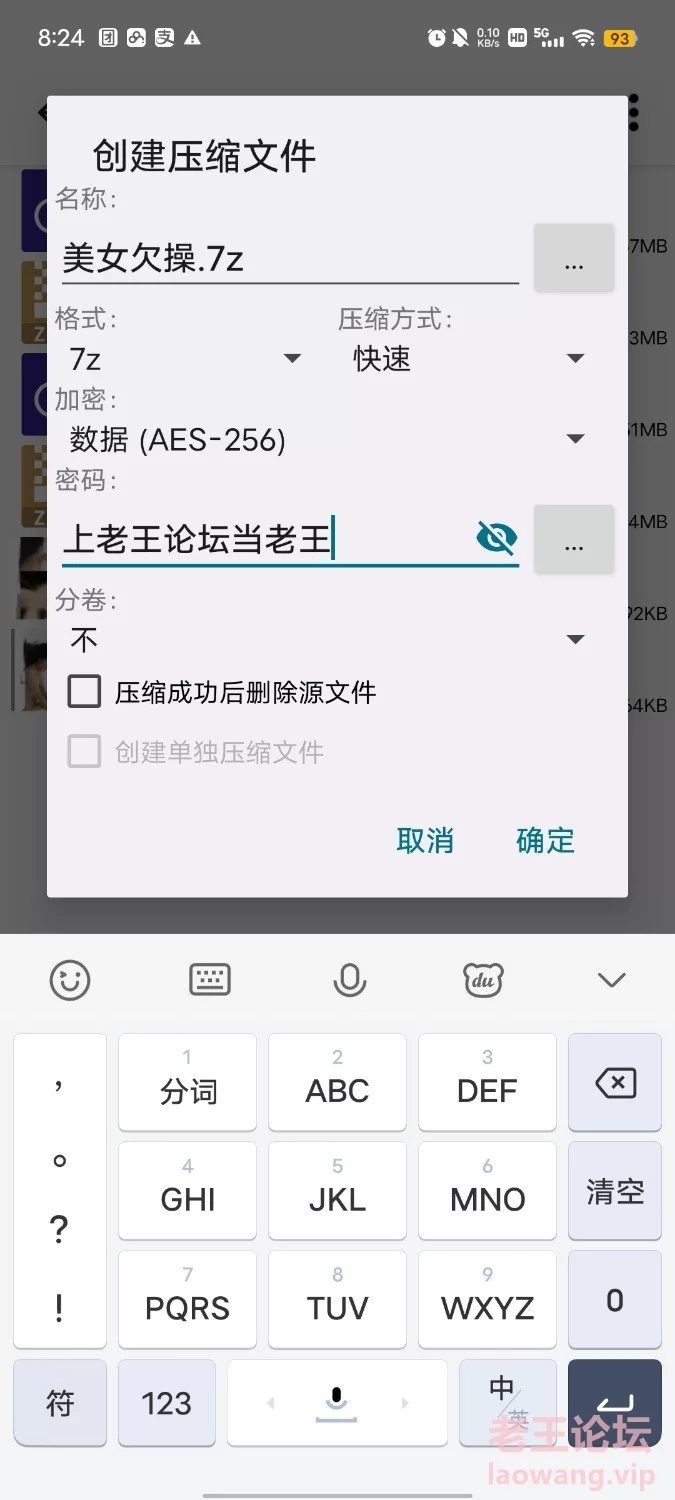Confirm with the 确定 button
Image resolution: width=675 pixels, height=1500 pixels.
(x=545, y=841)
